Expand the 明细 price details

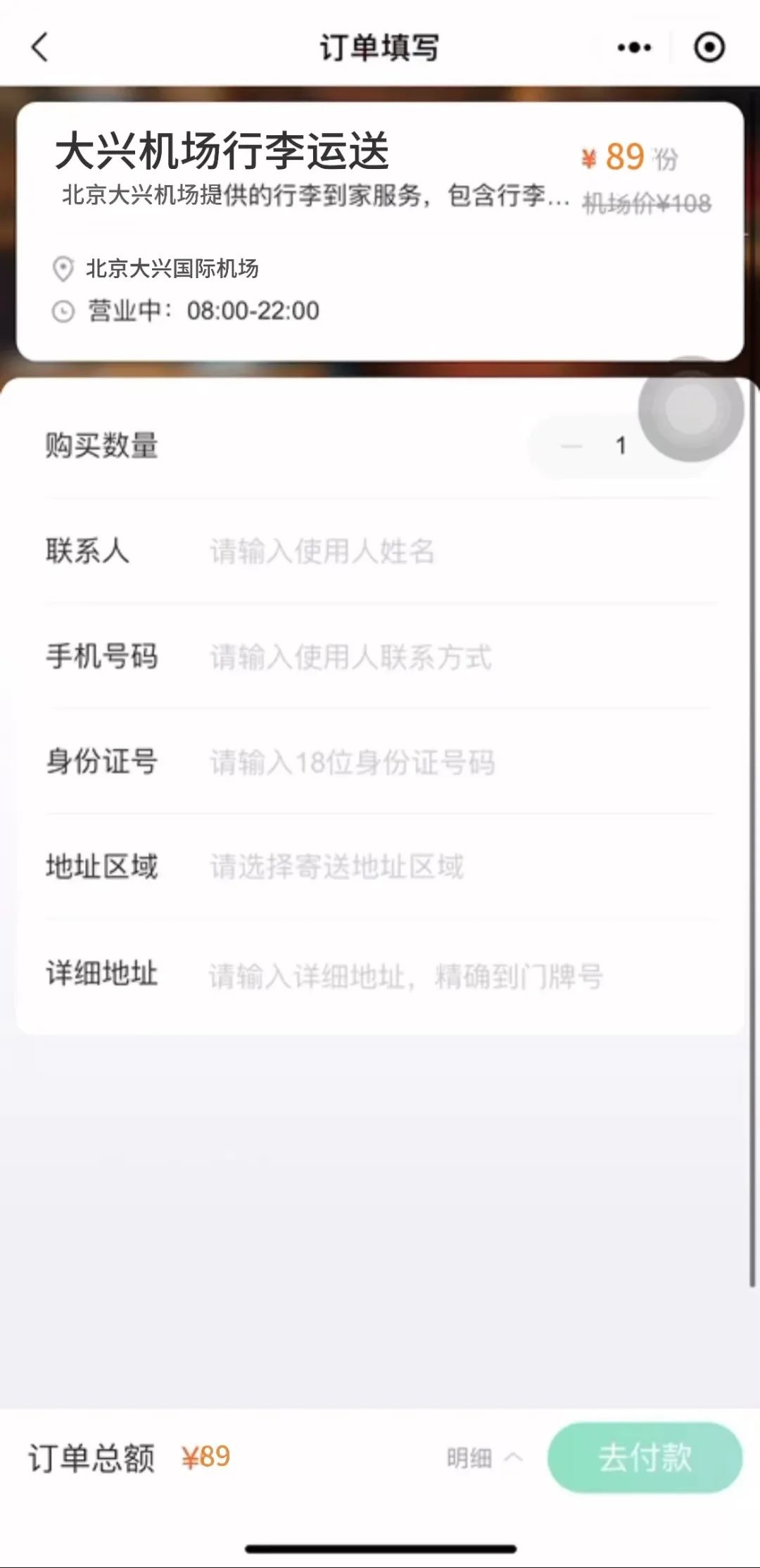coord(484,1457)
